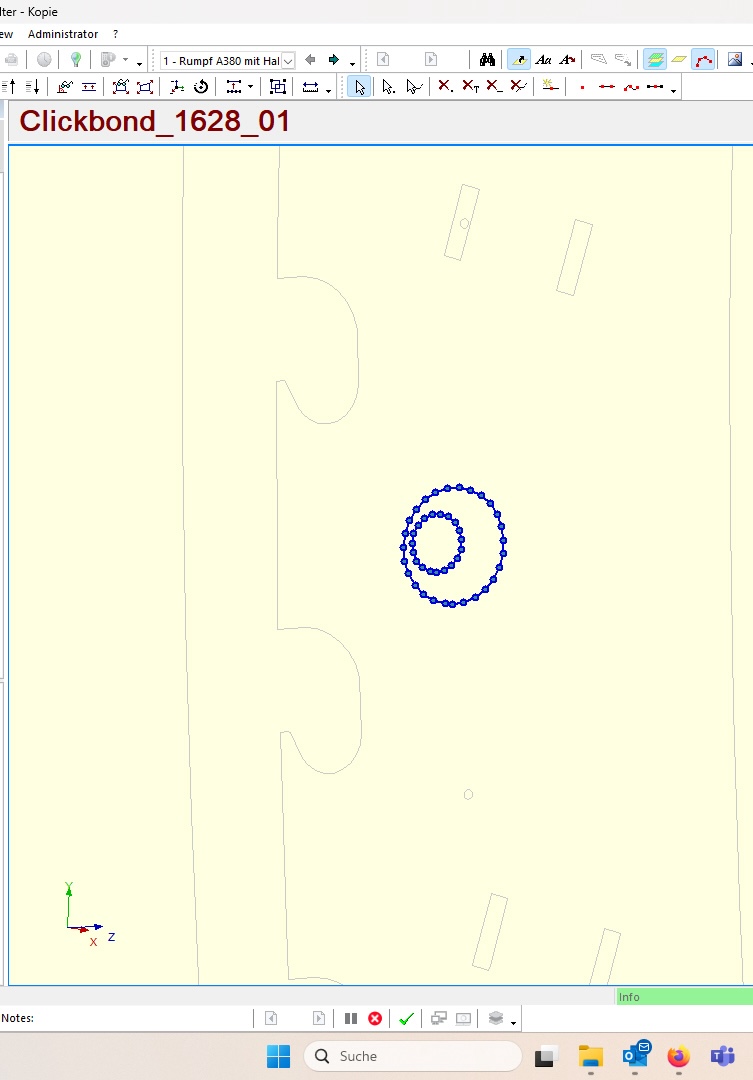Activate the text annotation Aa tool
This screenshot has width=753, height=1080.
(546, 59)
